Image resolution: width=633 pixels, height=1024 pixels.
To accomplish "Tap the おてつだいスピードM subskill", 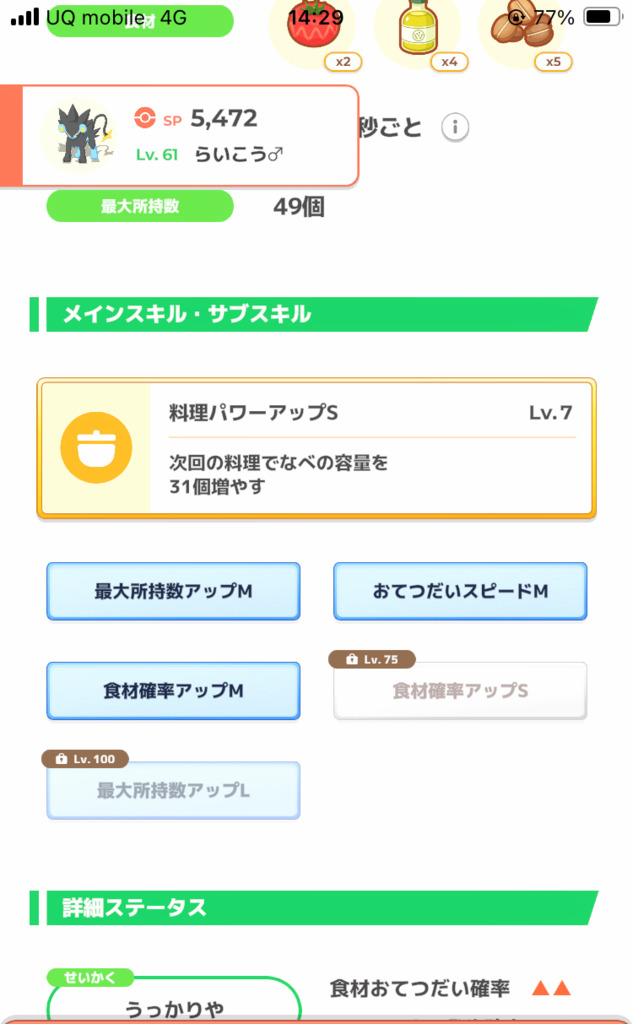I will [460, 591].
